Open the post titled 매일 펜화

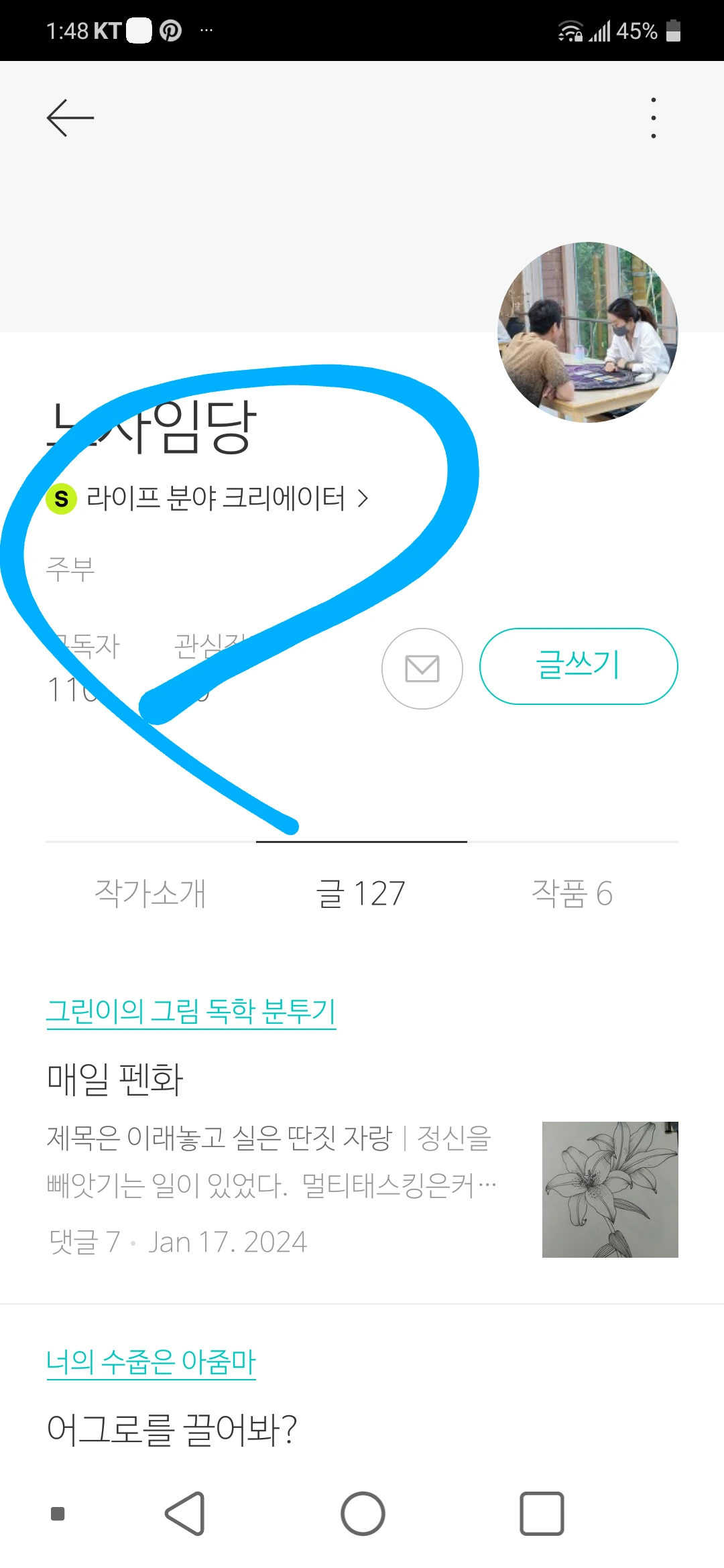point(115,1080)
